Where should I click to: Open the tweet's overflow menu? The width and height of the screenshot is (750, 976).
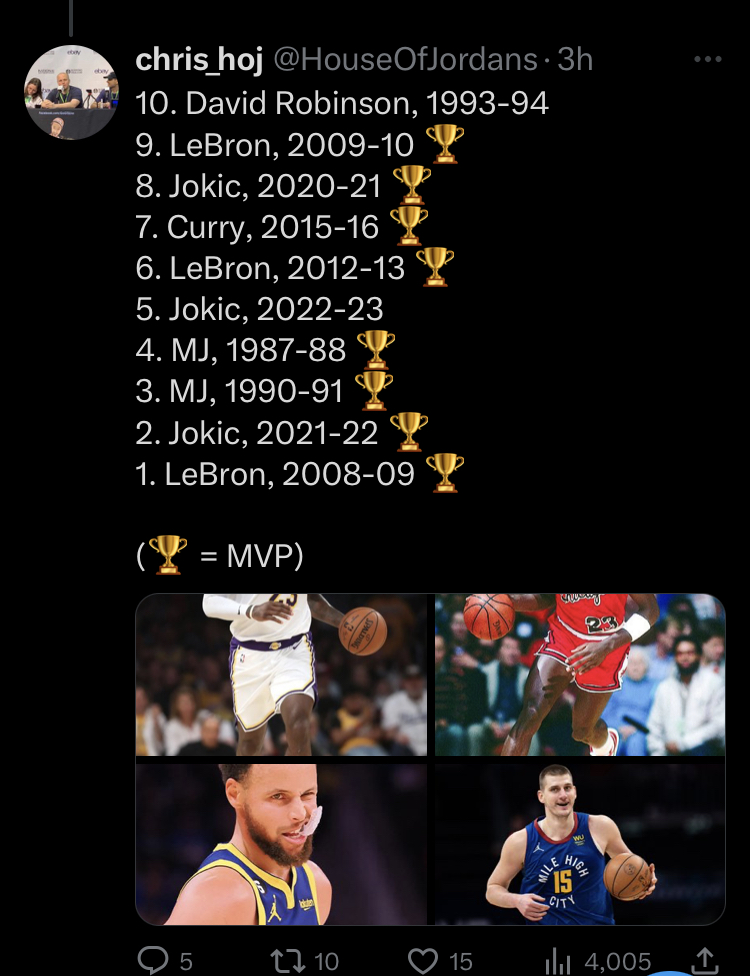pyautogui.click(x=707, y=60)
